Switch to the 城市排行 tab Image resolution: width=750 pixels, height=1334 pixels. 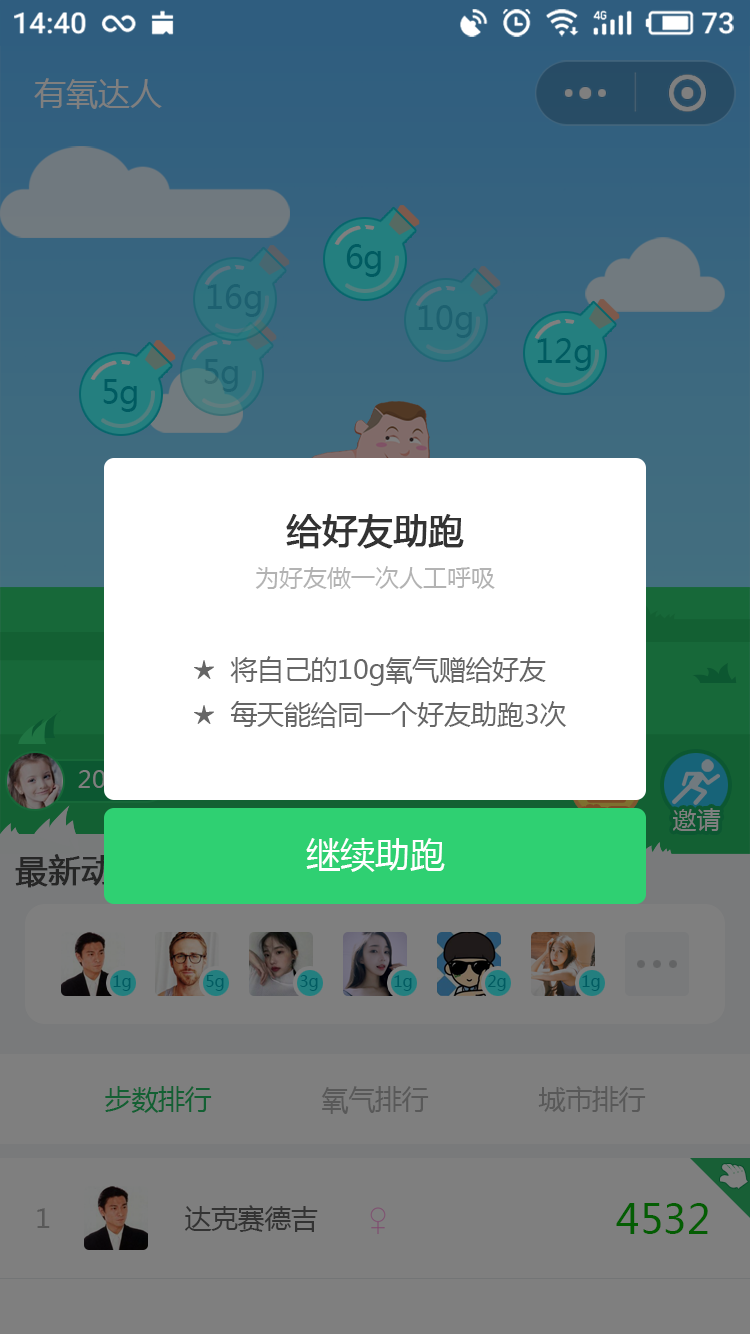591,1100
